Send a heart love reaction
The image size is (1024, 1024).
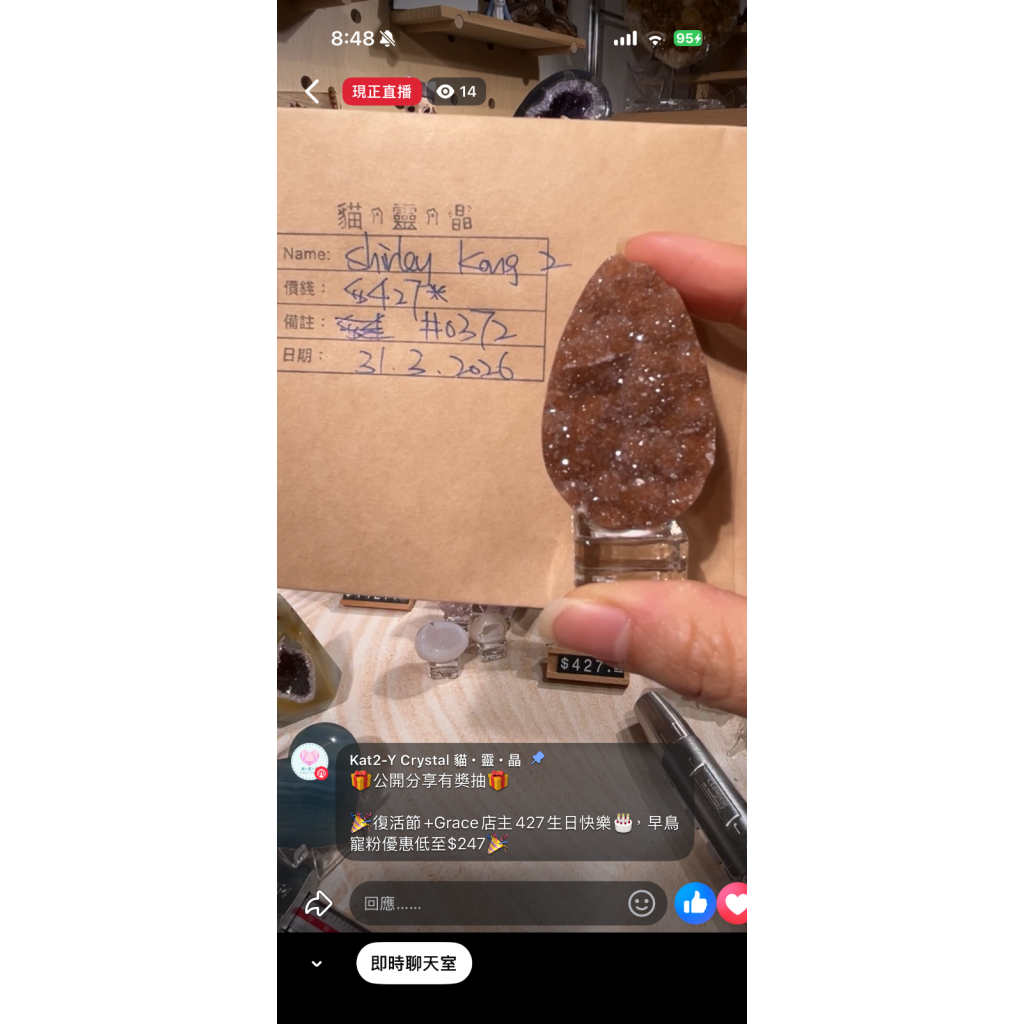click(733, 904)
